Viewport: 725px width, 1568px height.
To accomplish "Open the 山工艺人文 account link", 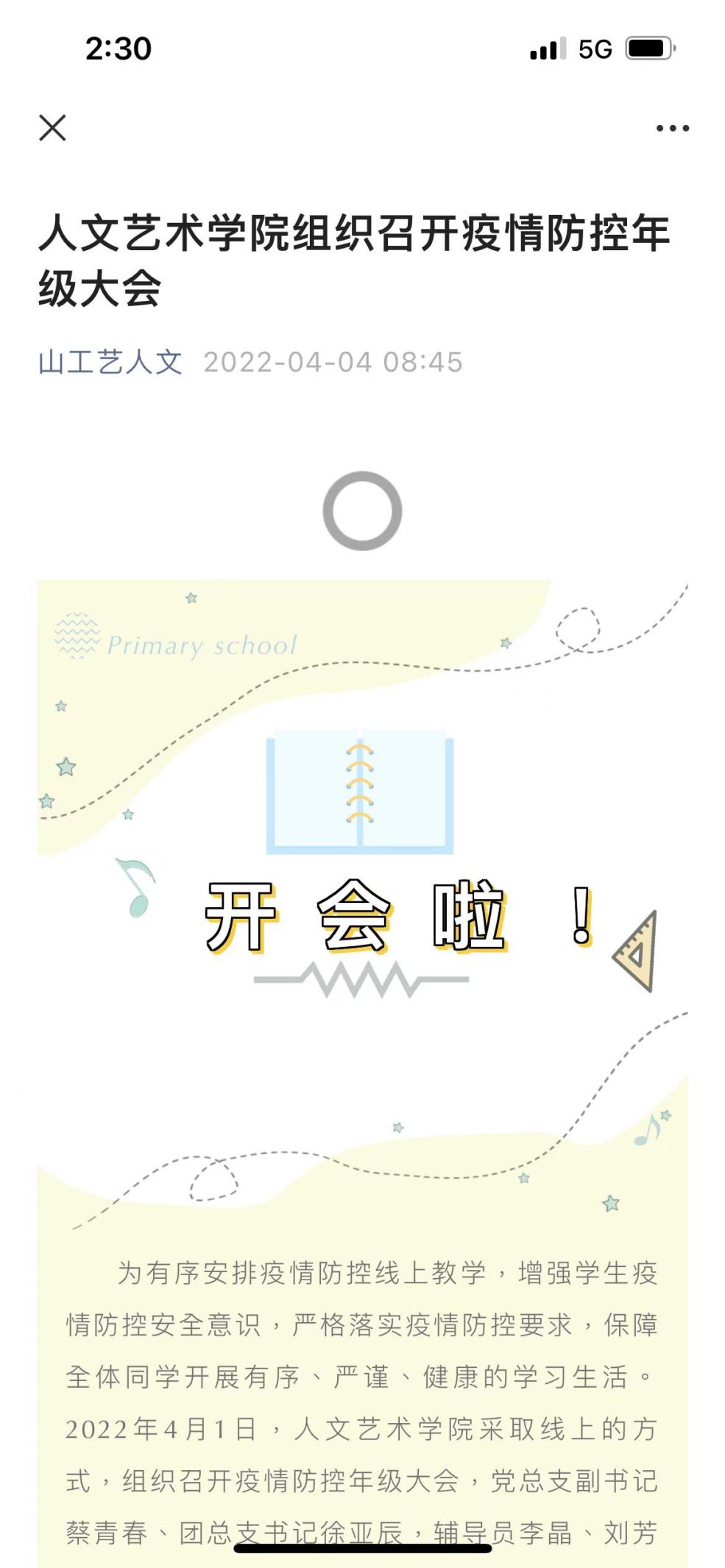I will [110, 362].
